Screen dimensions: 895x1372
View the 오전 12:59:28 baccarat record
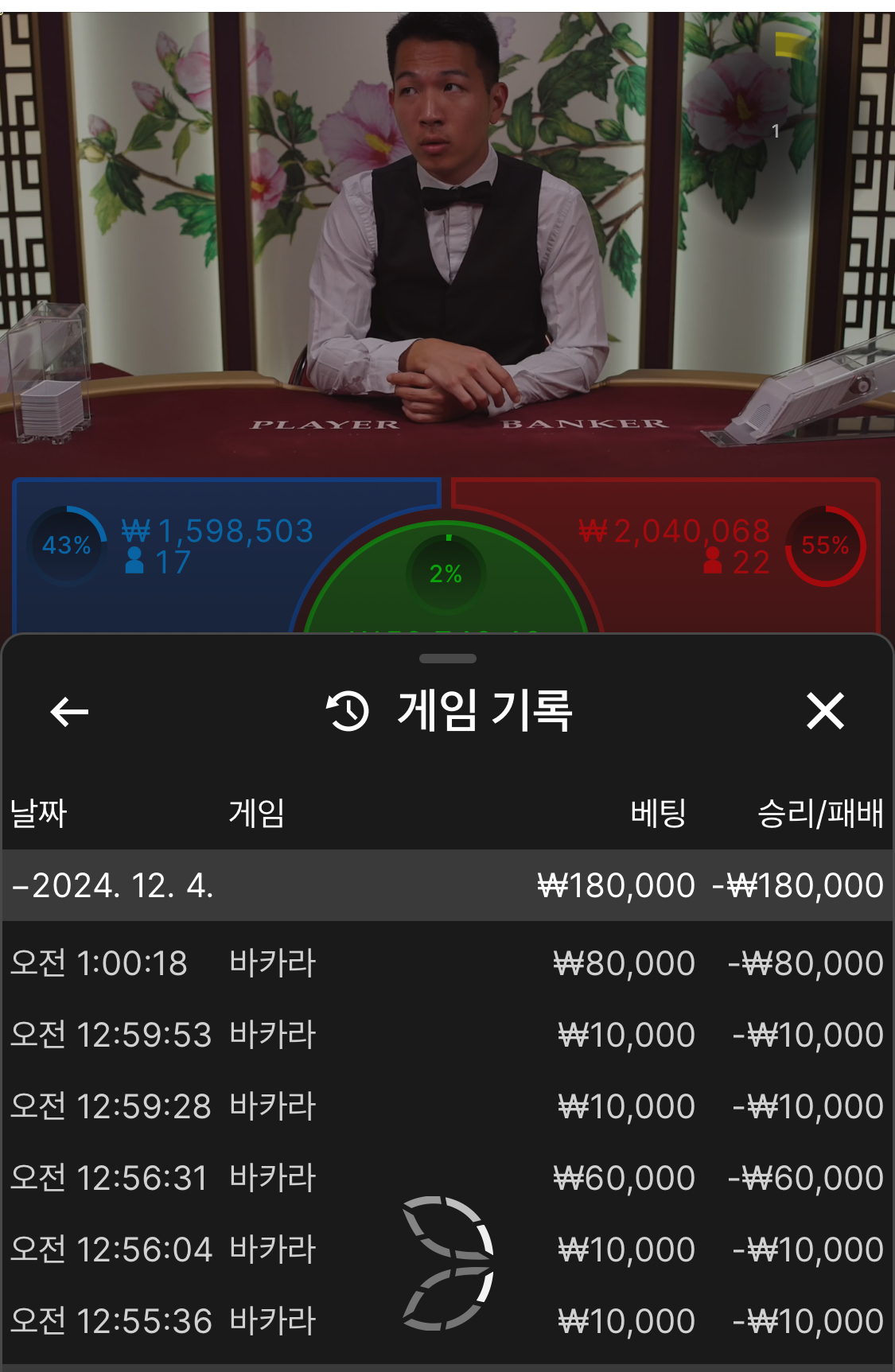point(446,1106)
